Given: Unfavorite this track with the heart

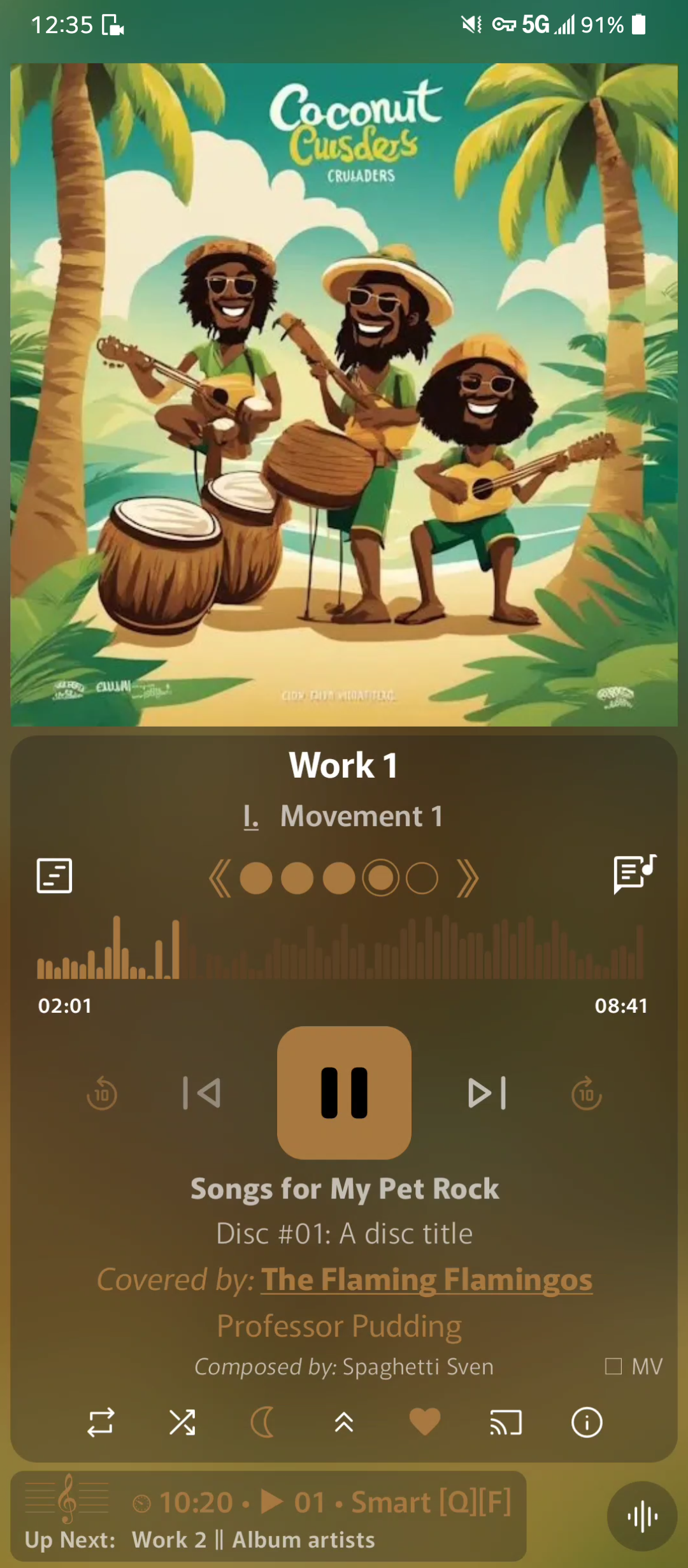Looking at the screenshot, I should [425, 1422].
